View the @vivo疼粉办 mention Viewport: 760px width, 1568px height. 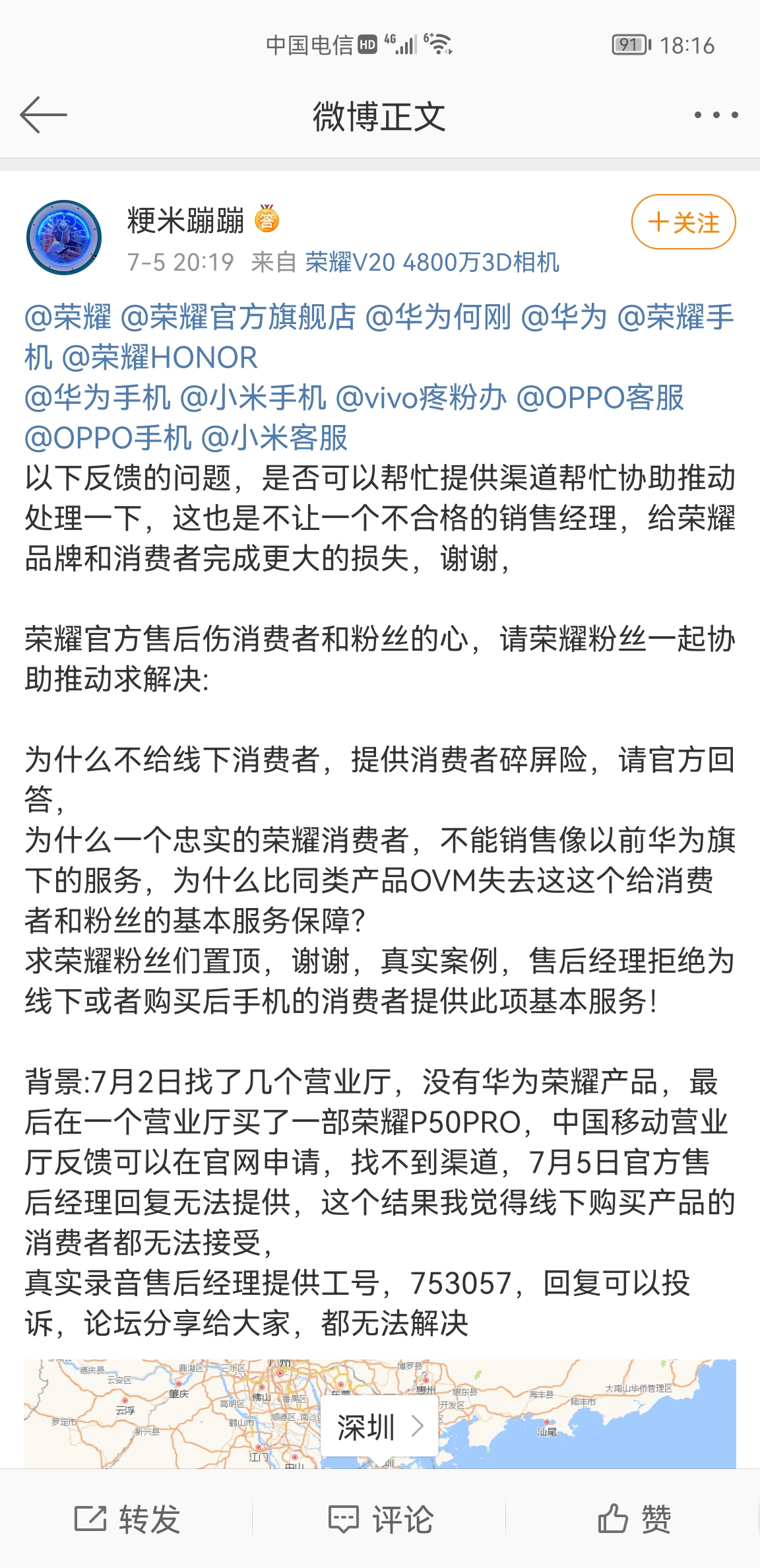point(421,398)
